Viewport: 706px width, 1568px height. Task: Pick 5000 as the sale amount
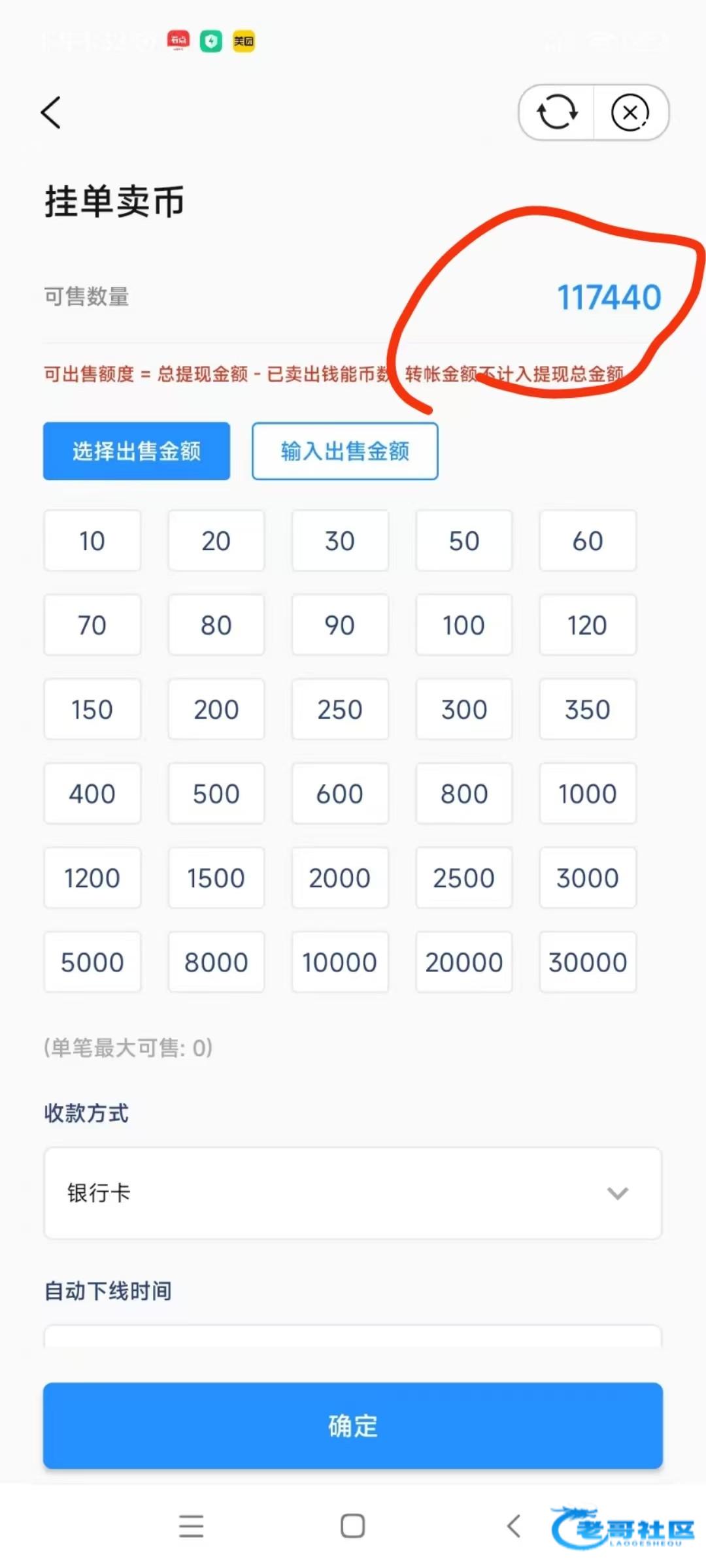[x=92, y=962]
